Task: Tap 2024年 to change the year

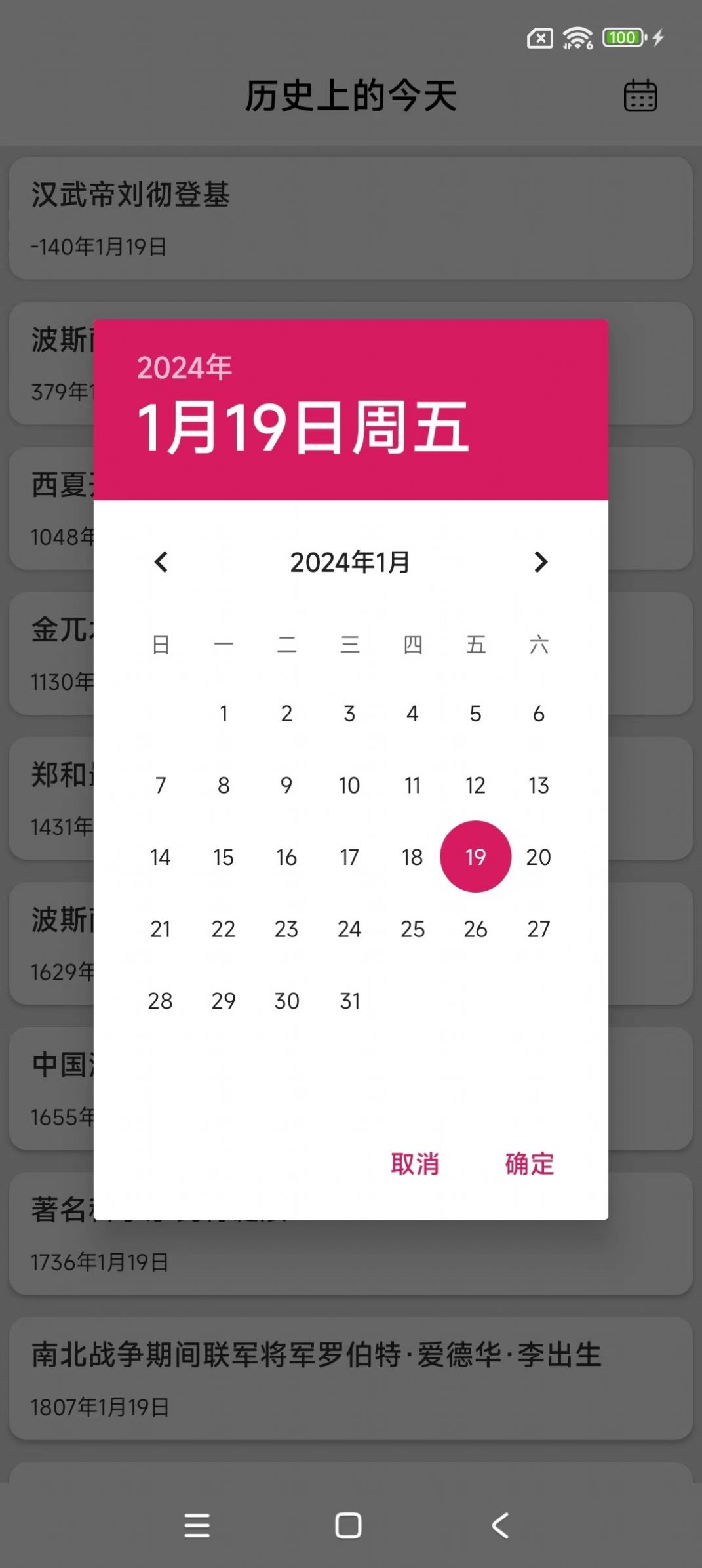Action: [x=184, y=367]
